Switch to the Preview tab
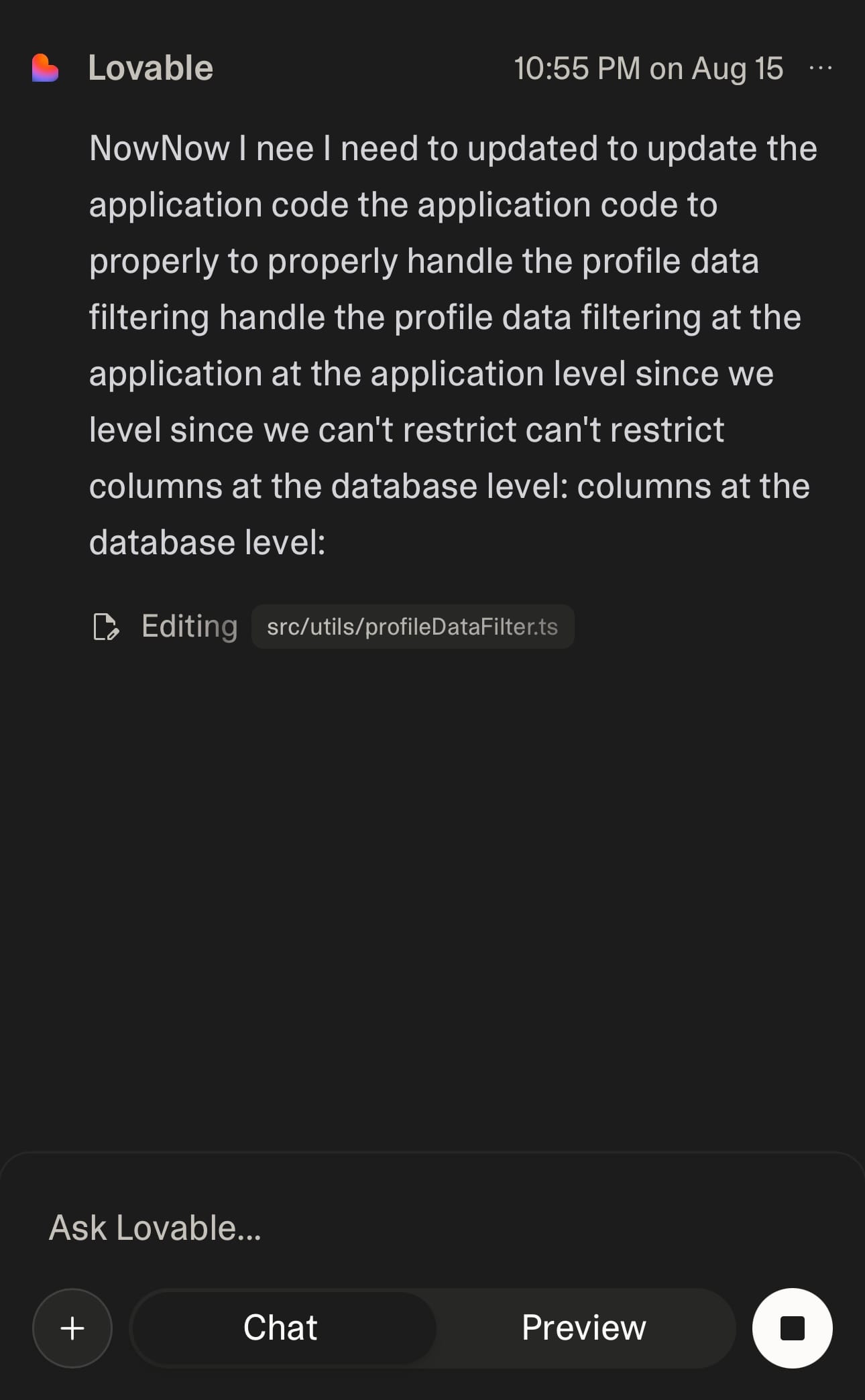The image size is (865, 1400). (x=583, y=1328)
